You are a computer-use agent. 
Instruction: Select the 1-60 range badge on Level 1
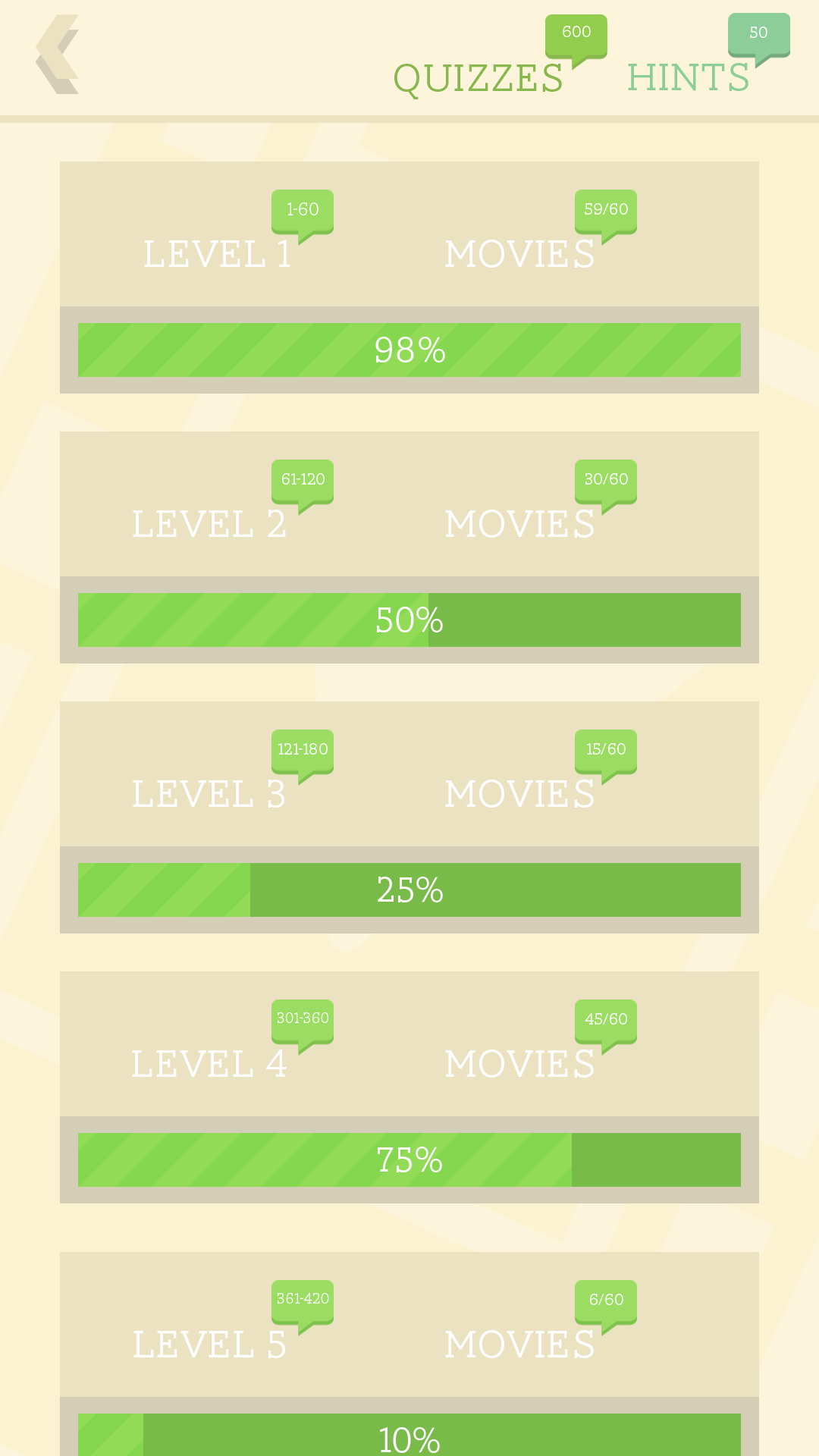coord(302,209)
